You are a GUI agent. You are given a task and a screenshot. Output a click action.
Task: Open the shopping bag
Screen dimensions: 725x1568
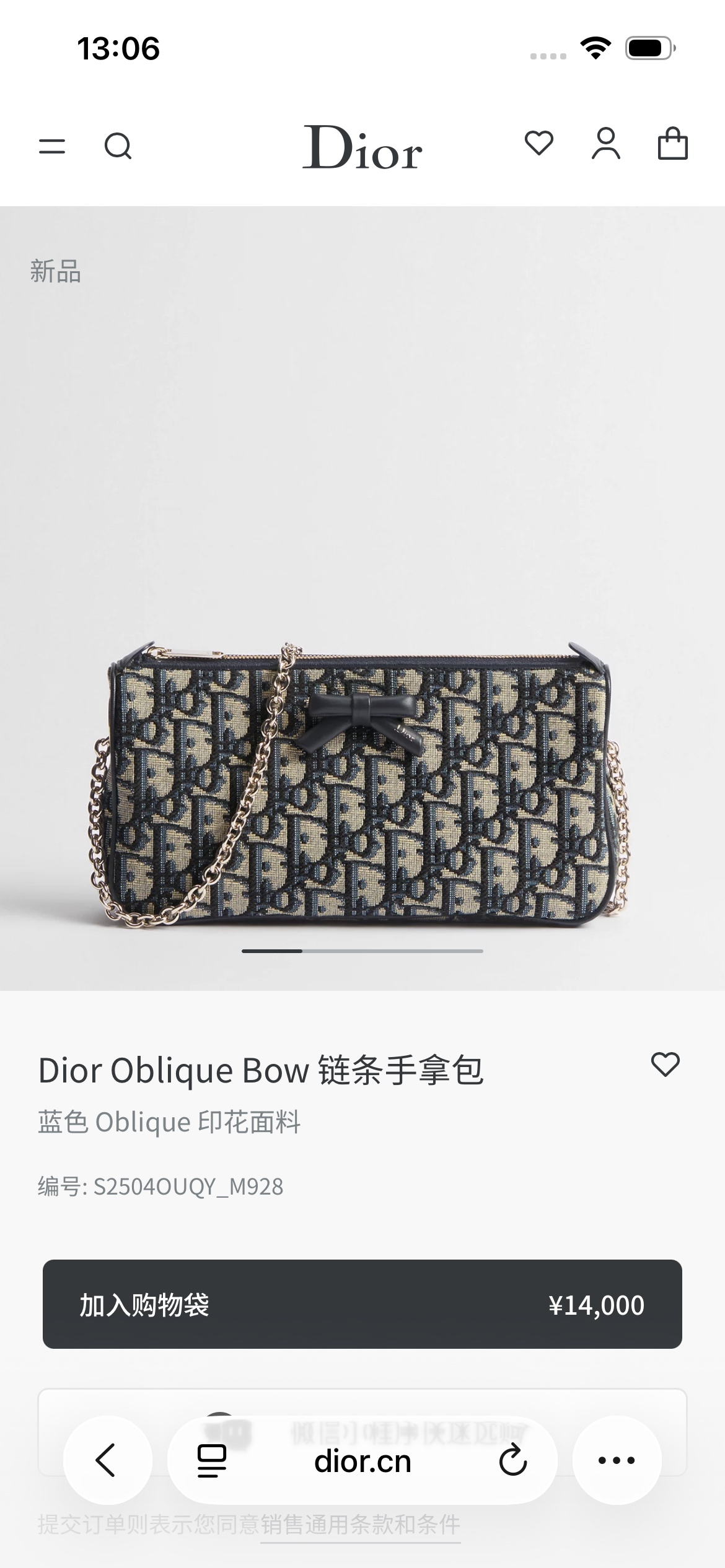pos(672,144)
